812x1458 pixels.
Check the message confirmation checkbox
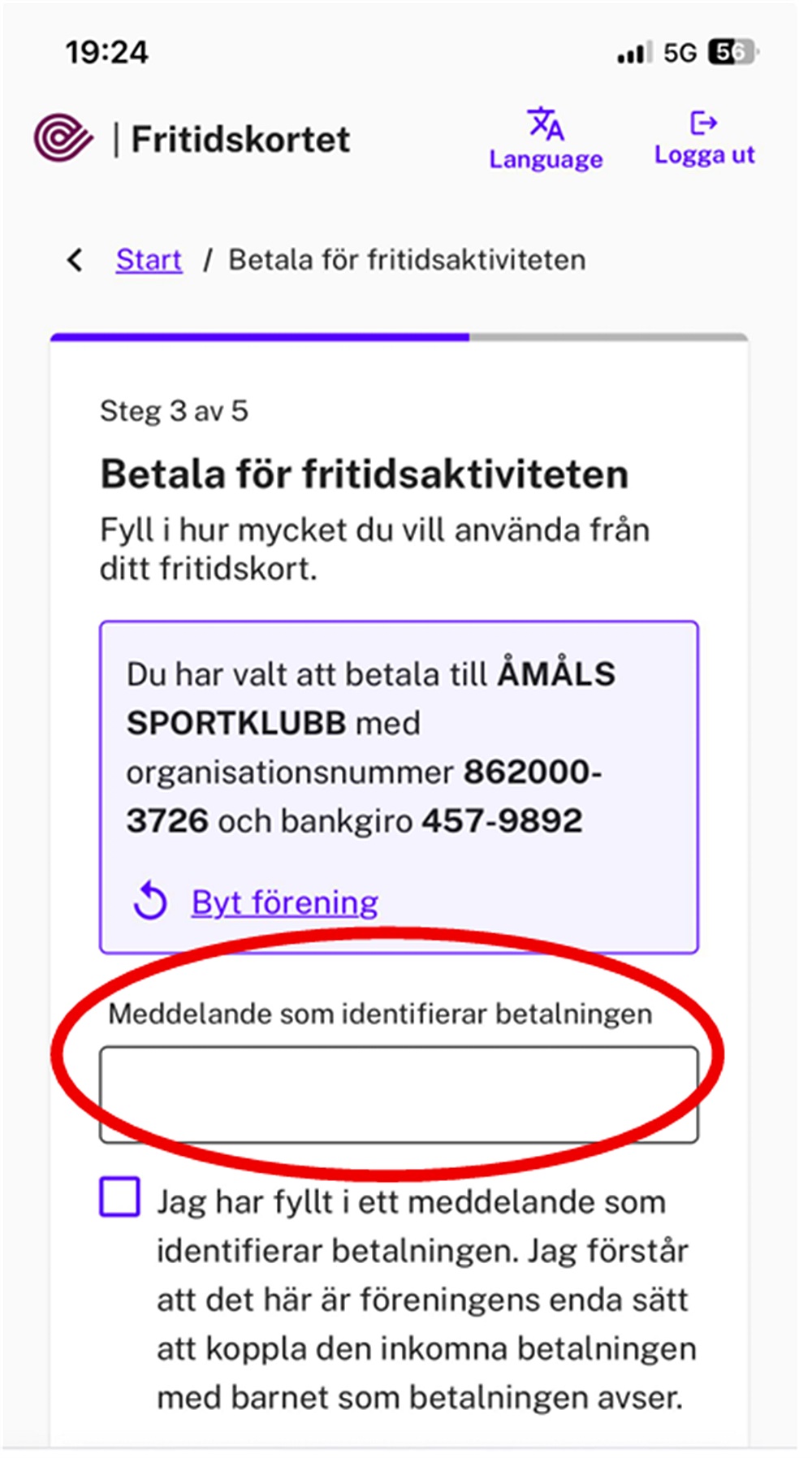point(120,1196)
